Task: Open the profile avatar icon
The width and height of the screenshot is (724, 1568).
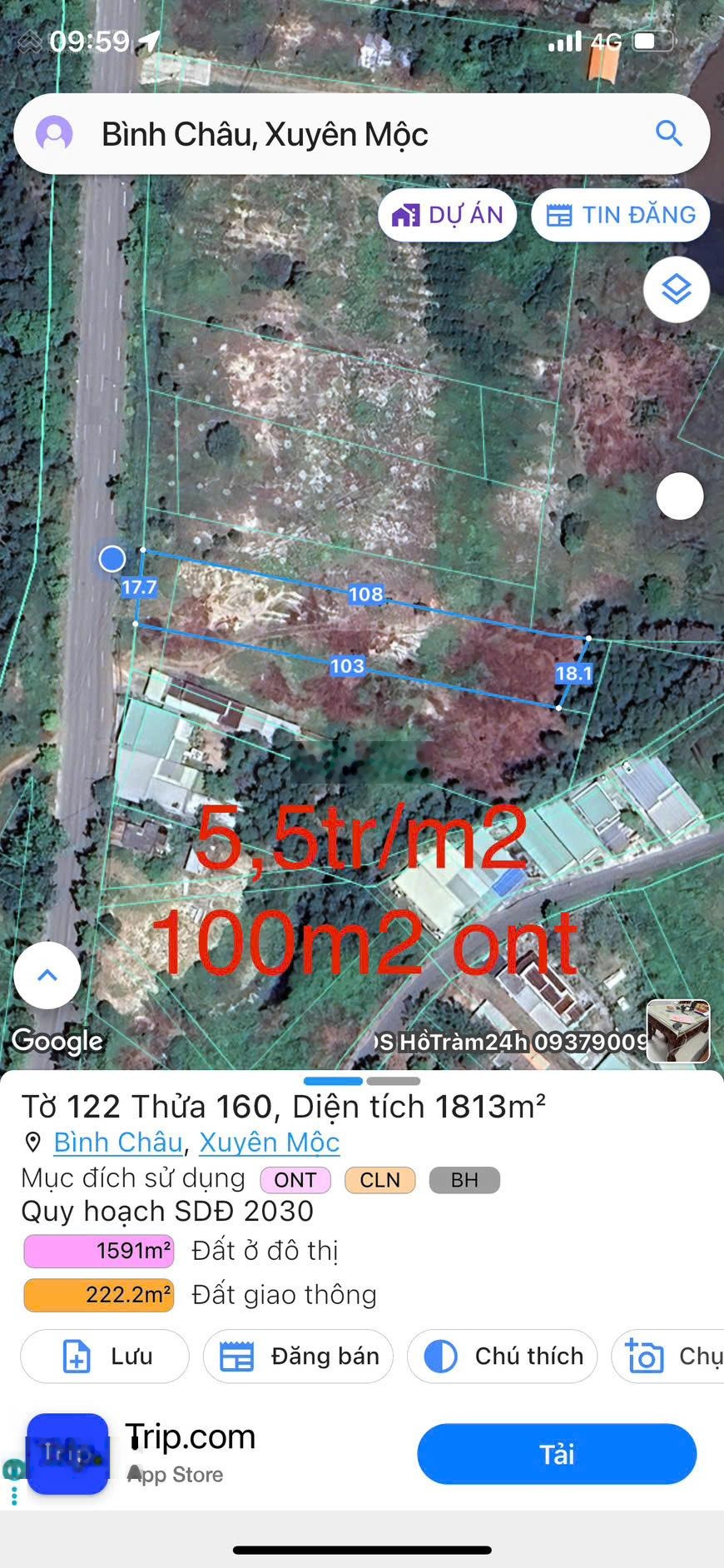Action: tap(54, 134)
